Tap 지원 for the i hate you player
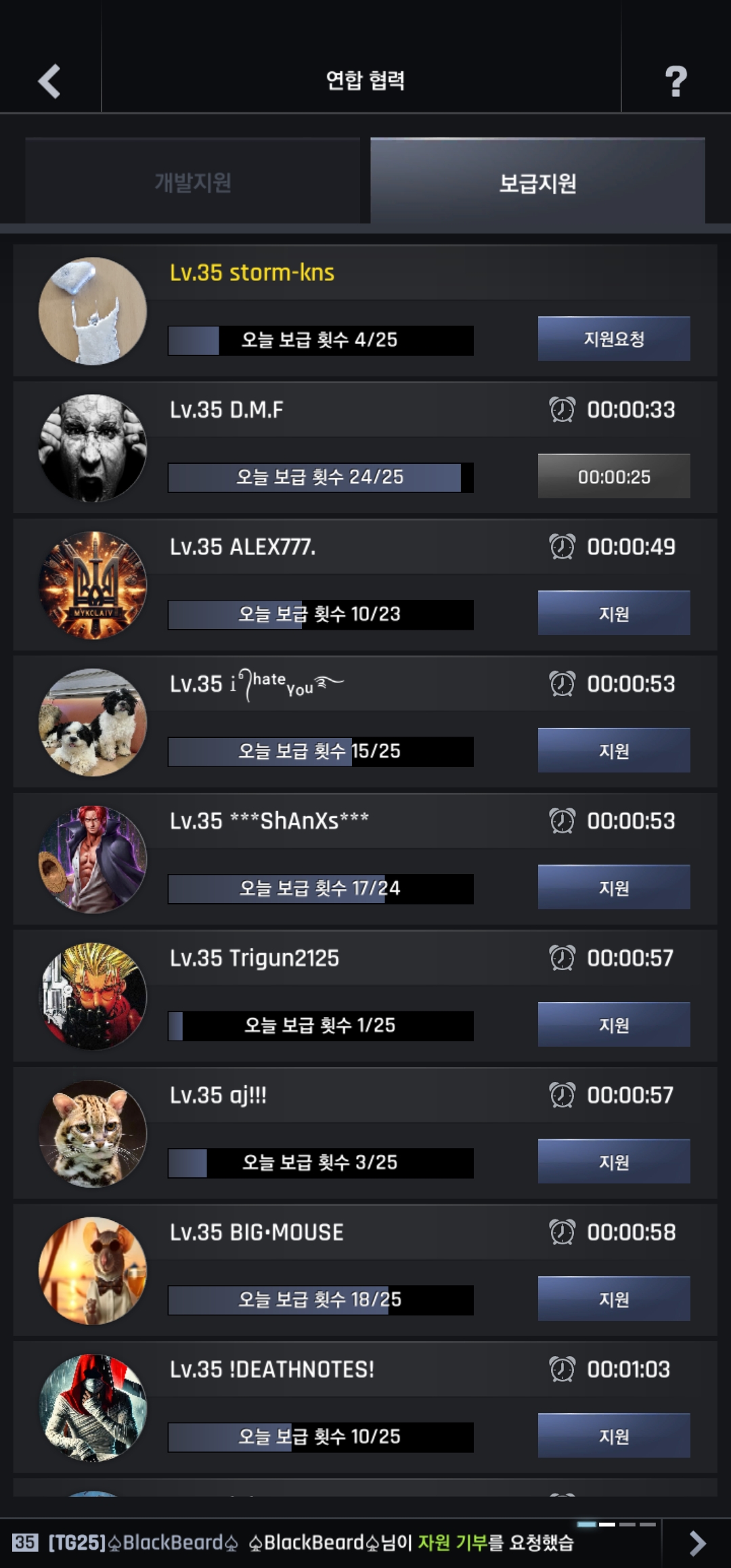 [614, 750]
